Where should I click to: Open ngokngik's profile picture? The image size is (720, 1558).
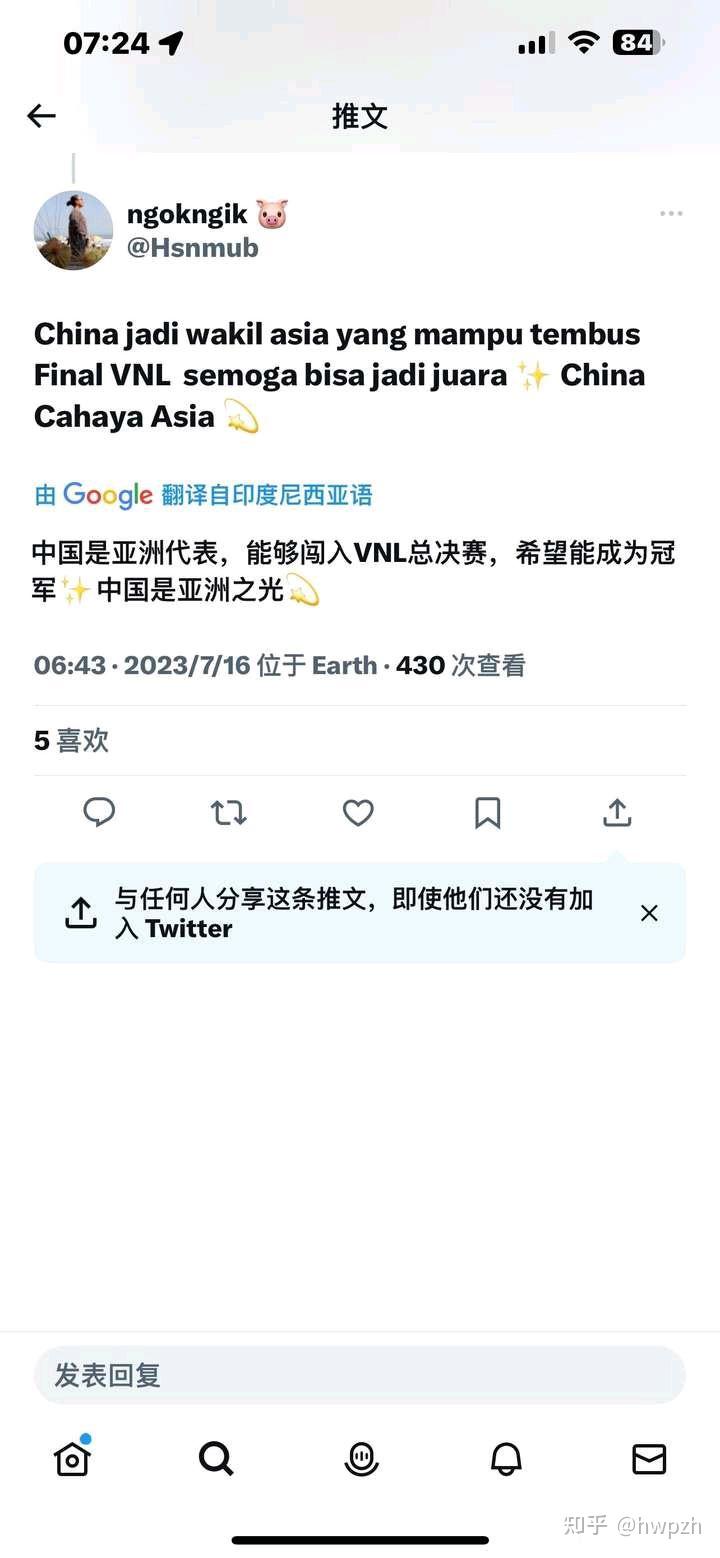(x=74, y=231)
